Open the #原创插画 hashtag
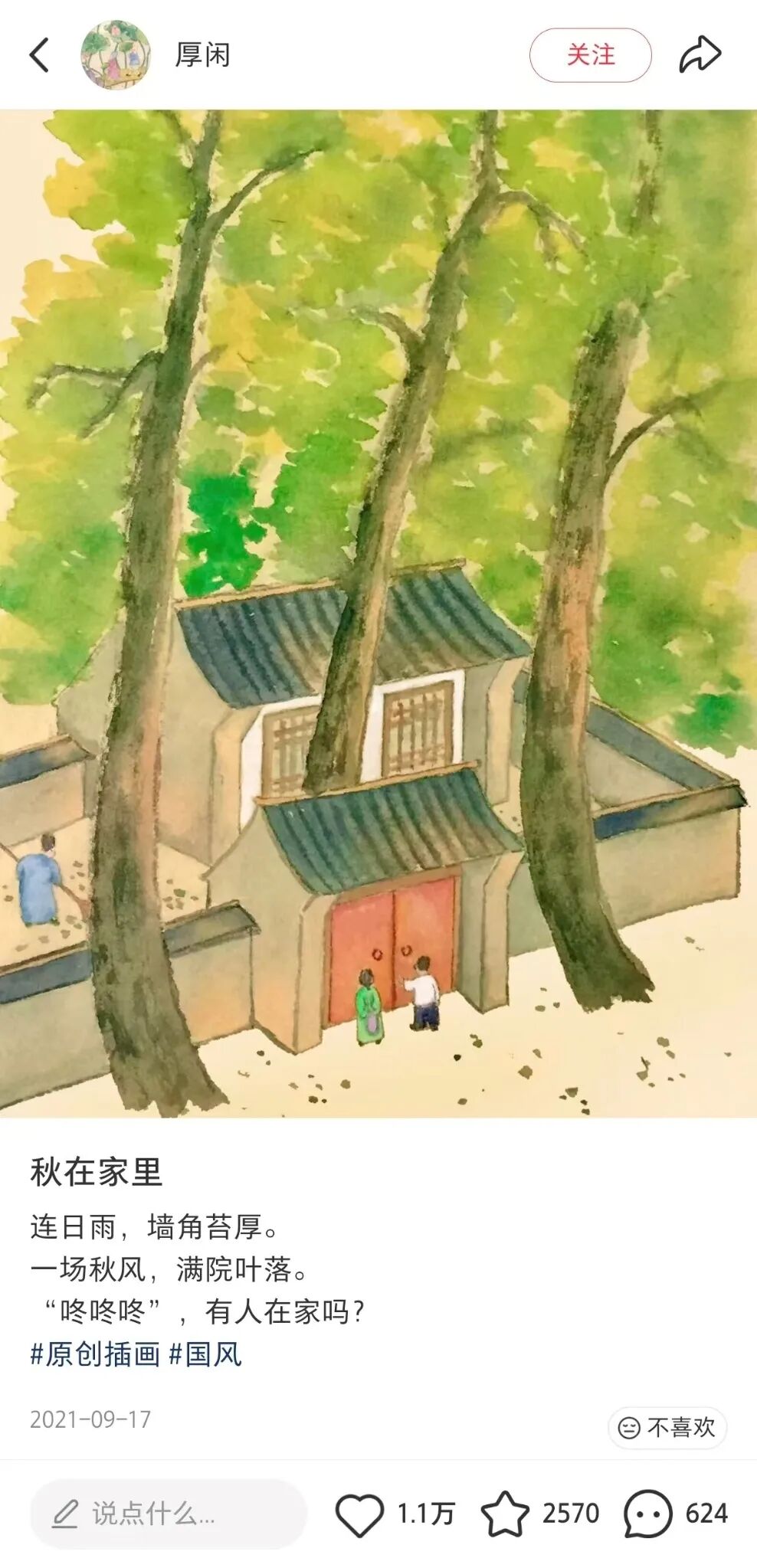The width and height of the screenshot is (757, 1568). pyautogui.click(x=95, y=1354)
